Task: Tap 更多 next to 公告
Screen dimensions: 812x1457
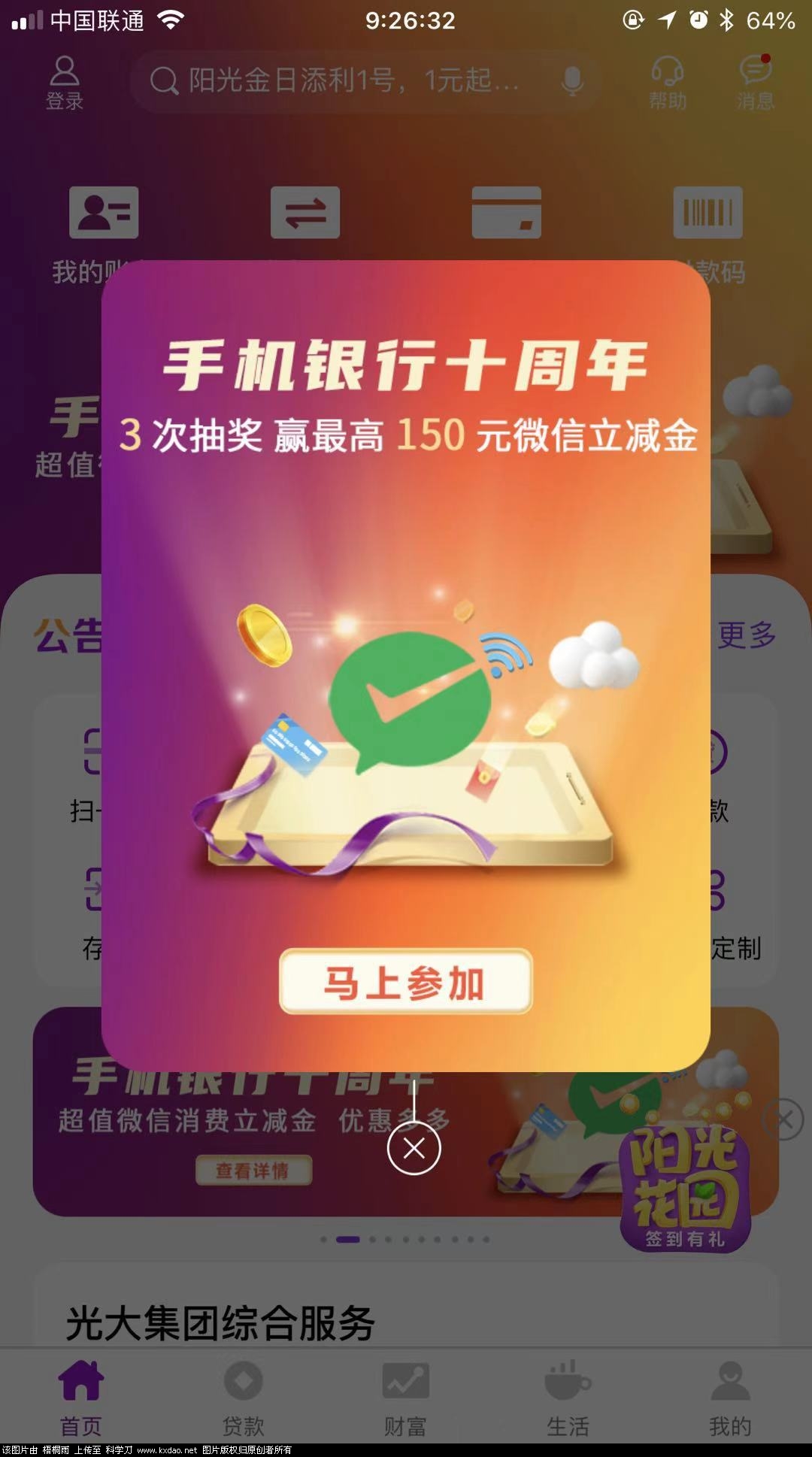Action: point(746,635)
